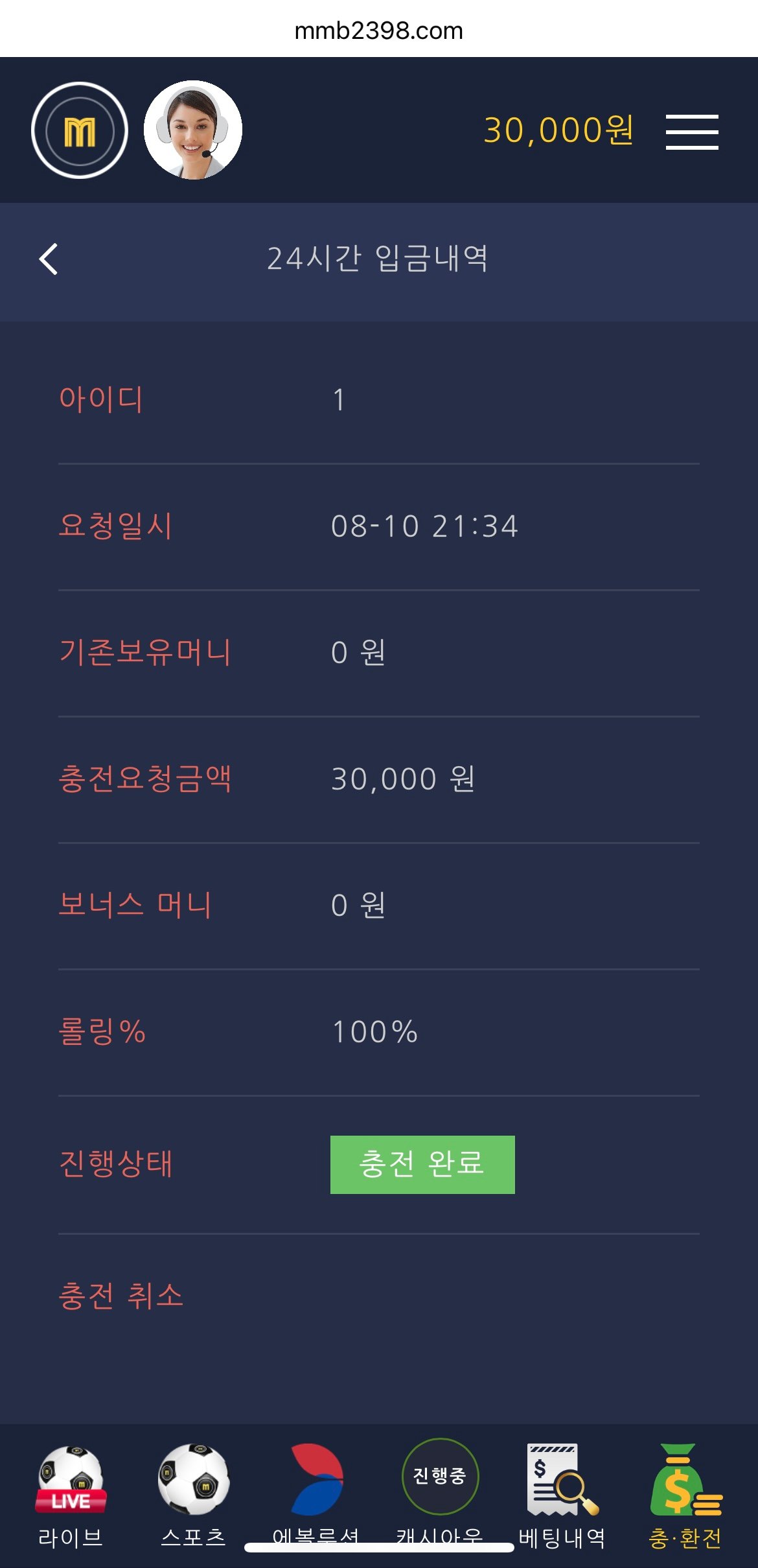This screenshot has height=1568, width=758.
Task: Open the 에볼루션 tab
Action: (x=316, y=1491)
